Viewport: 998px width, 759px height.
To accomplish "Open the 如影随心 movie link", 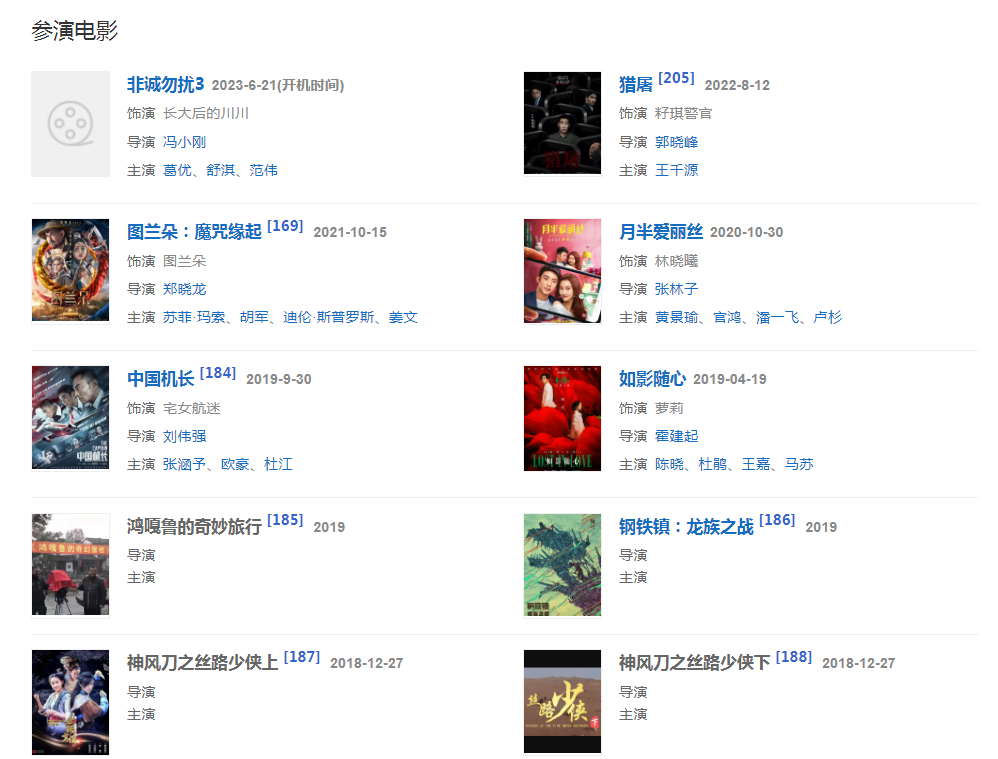I will click(652, 379).
